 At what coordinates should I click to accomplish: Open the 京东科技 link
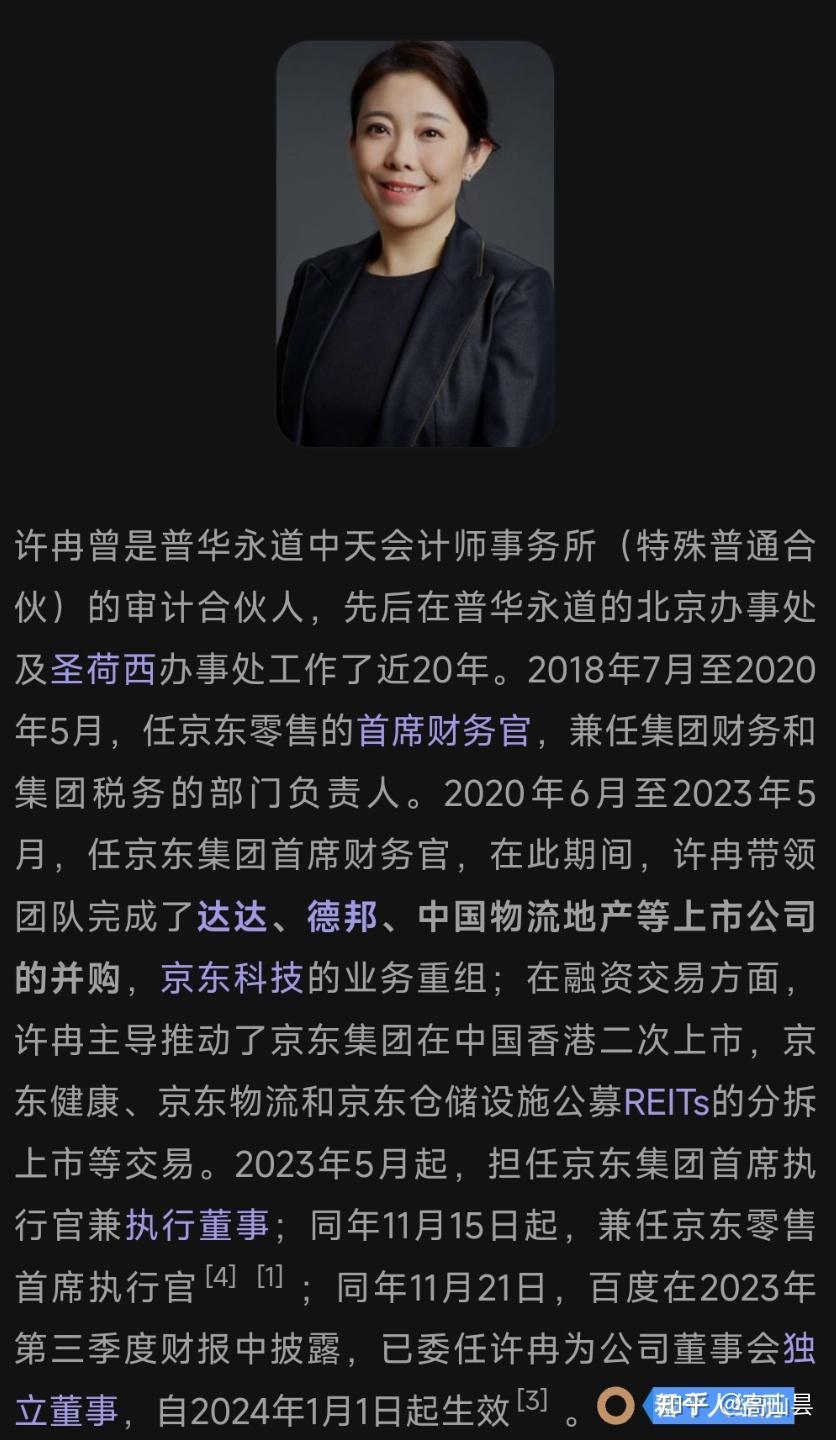(232, 979)
